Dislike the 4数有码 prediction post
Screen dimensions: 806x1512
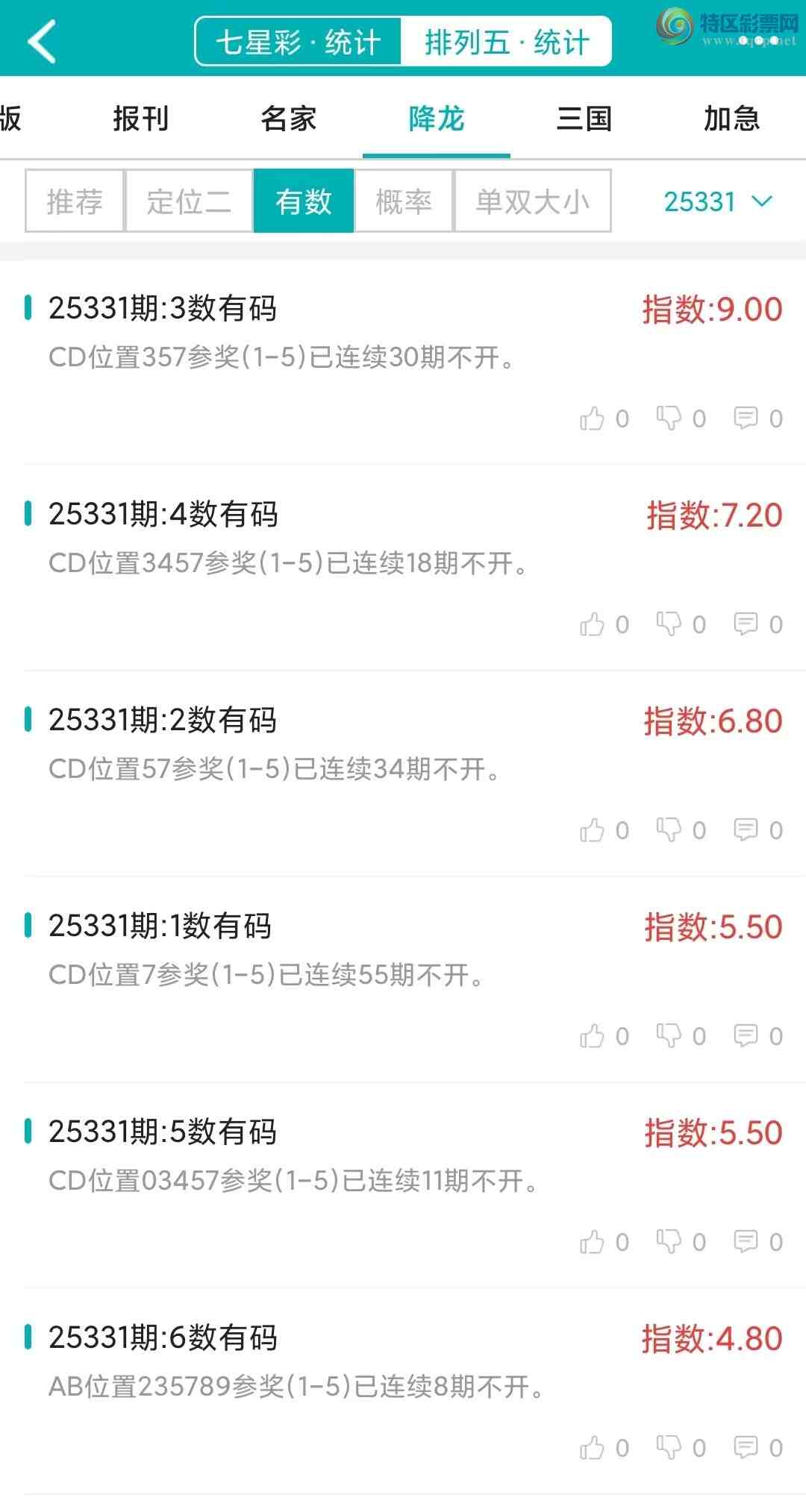click(670, 624)
